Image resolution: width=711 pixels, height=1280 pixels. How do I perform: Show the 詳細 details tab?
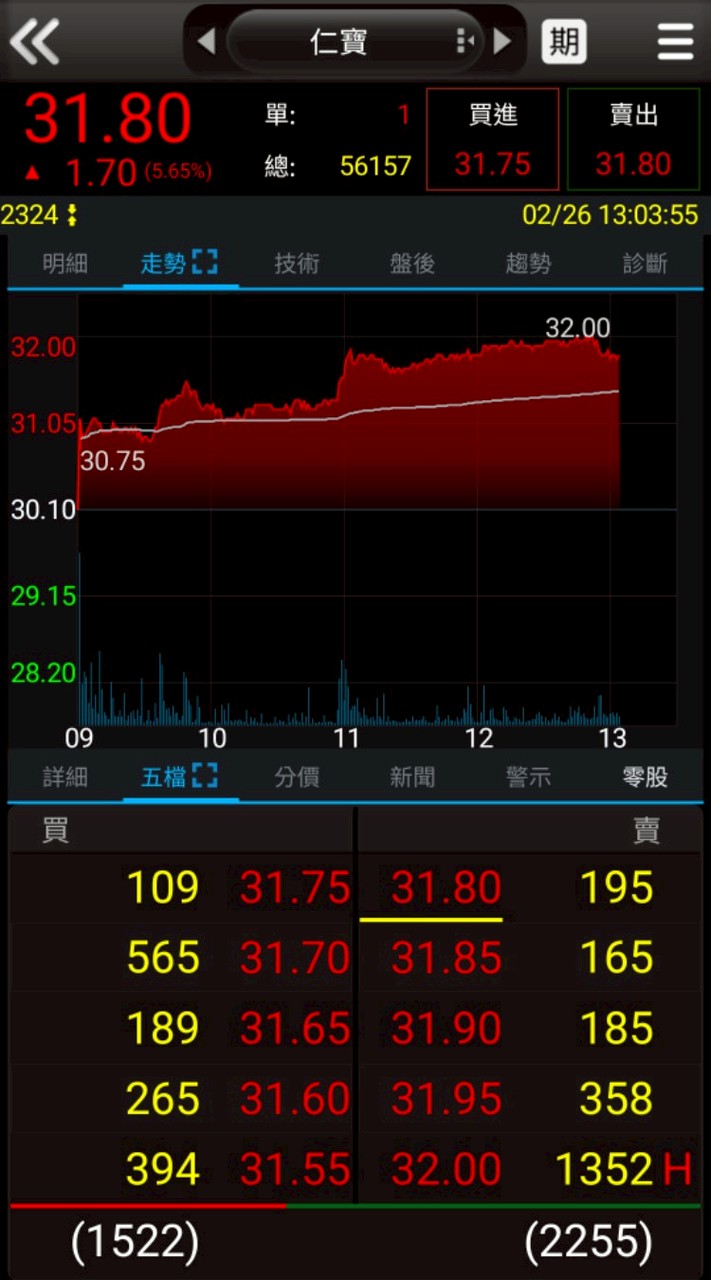point(65,777)
